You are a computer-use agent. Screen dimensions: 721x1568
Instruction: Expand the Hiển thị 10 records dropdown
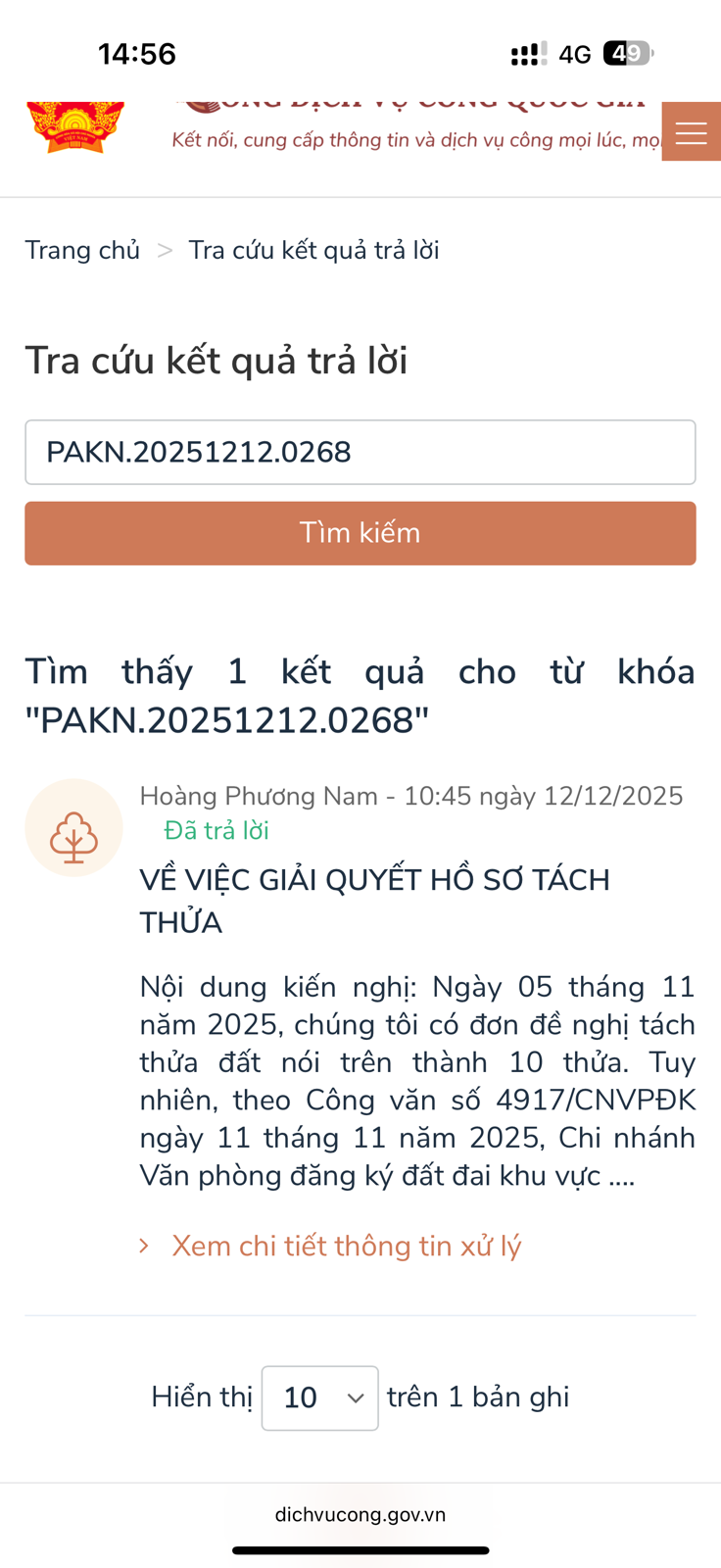coord(319,1397)
